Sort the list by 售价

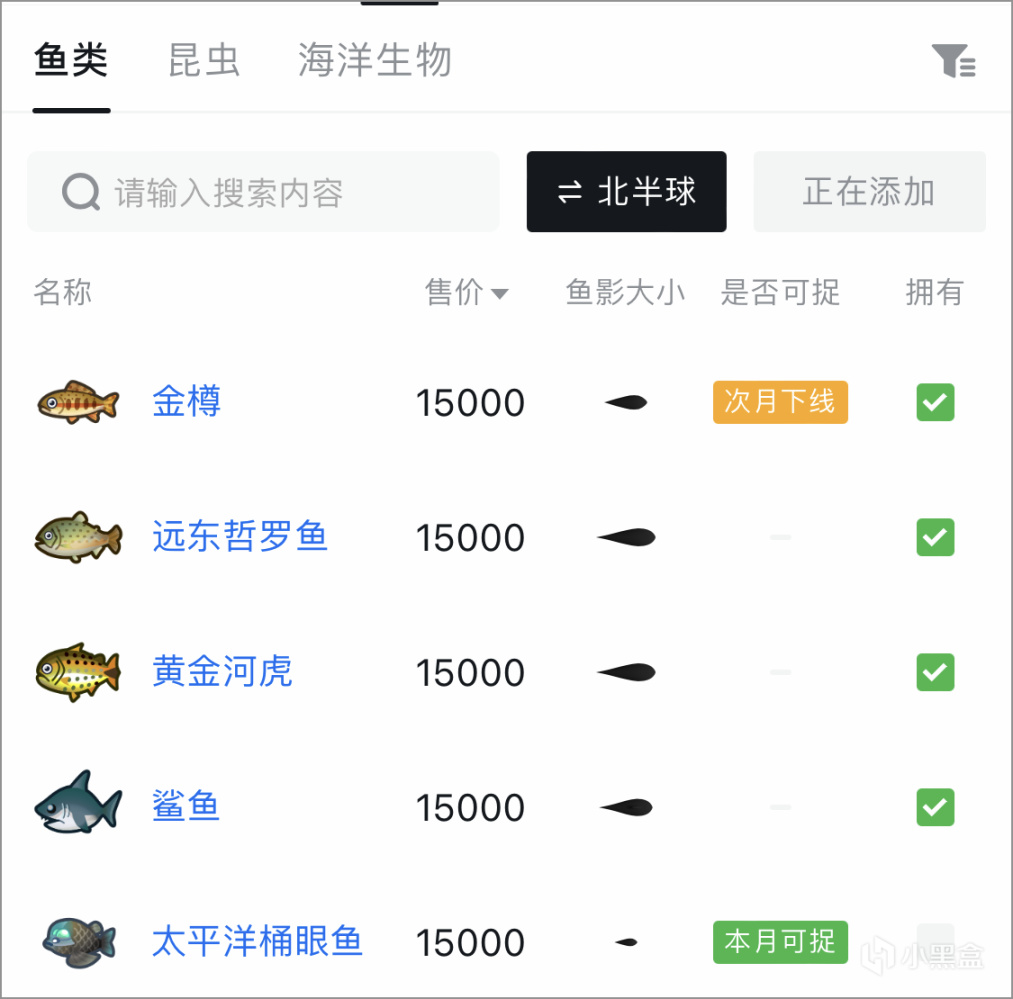[466, 293]
